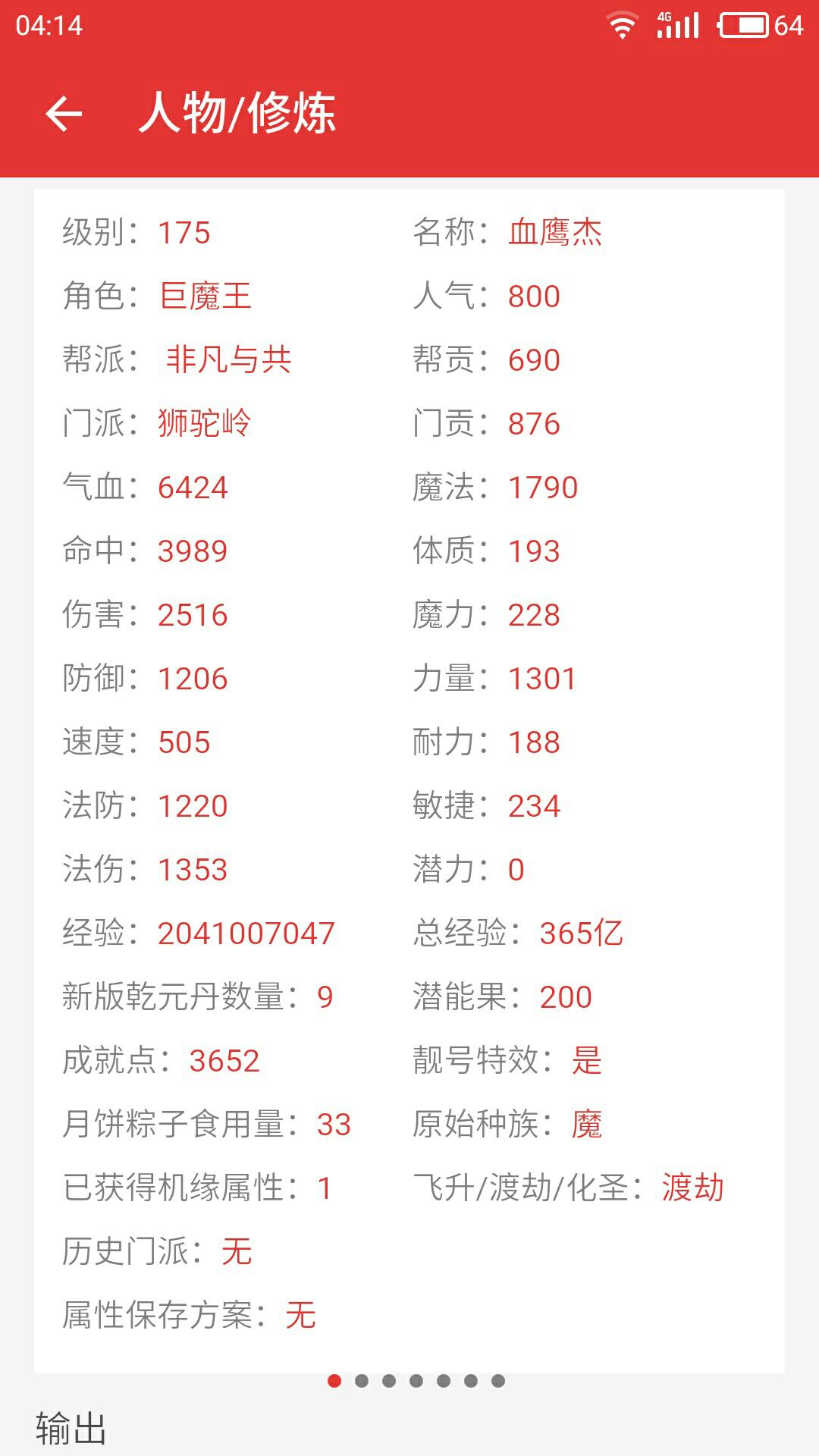Select the second page indicator dot

[x=362, y=1381]
